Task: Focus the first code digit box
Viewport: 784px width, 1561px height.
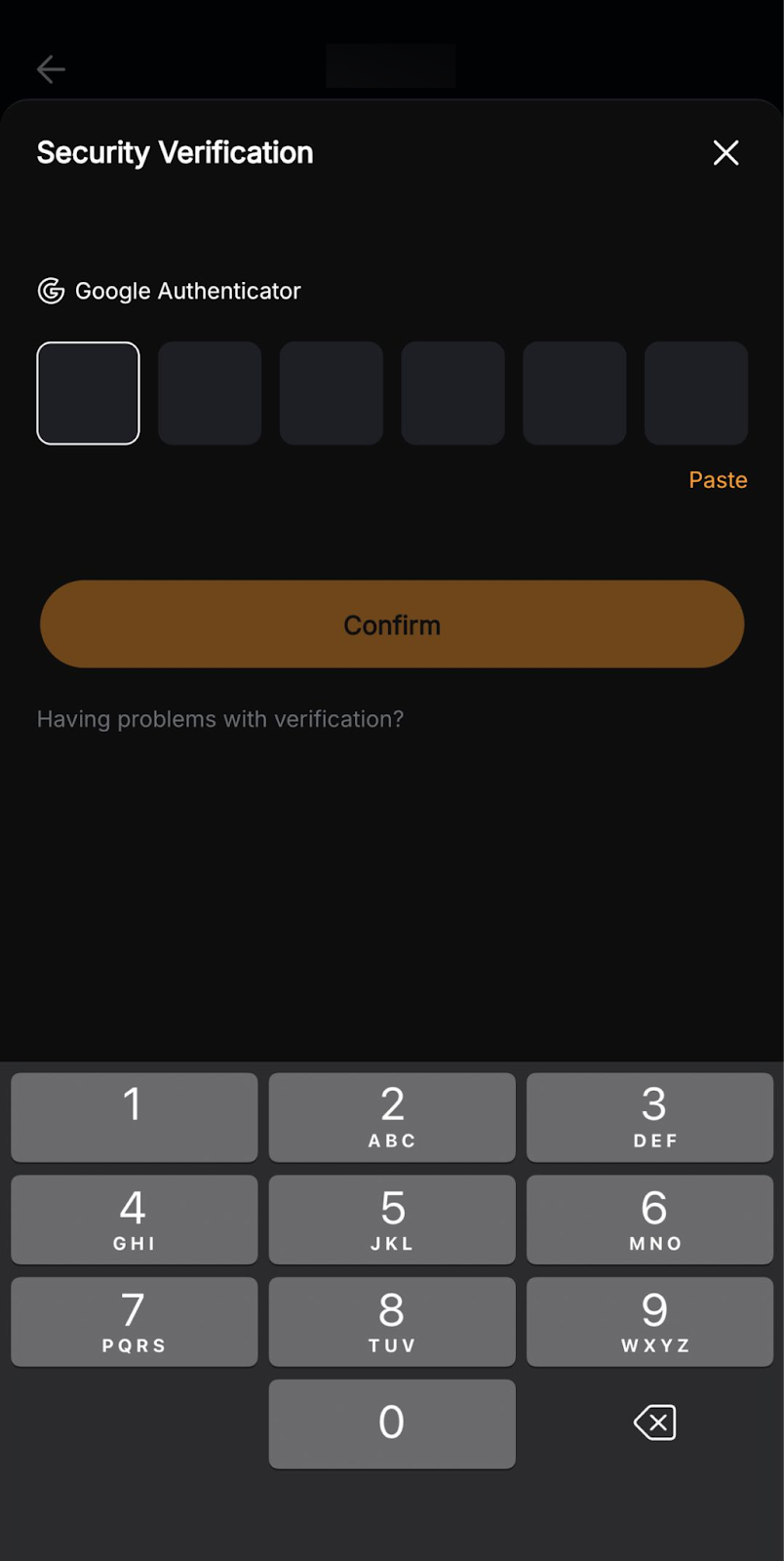Action: (88, 393)
